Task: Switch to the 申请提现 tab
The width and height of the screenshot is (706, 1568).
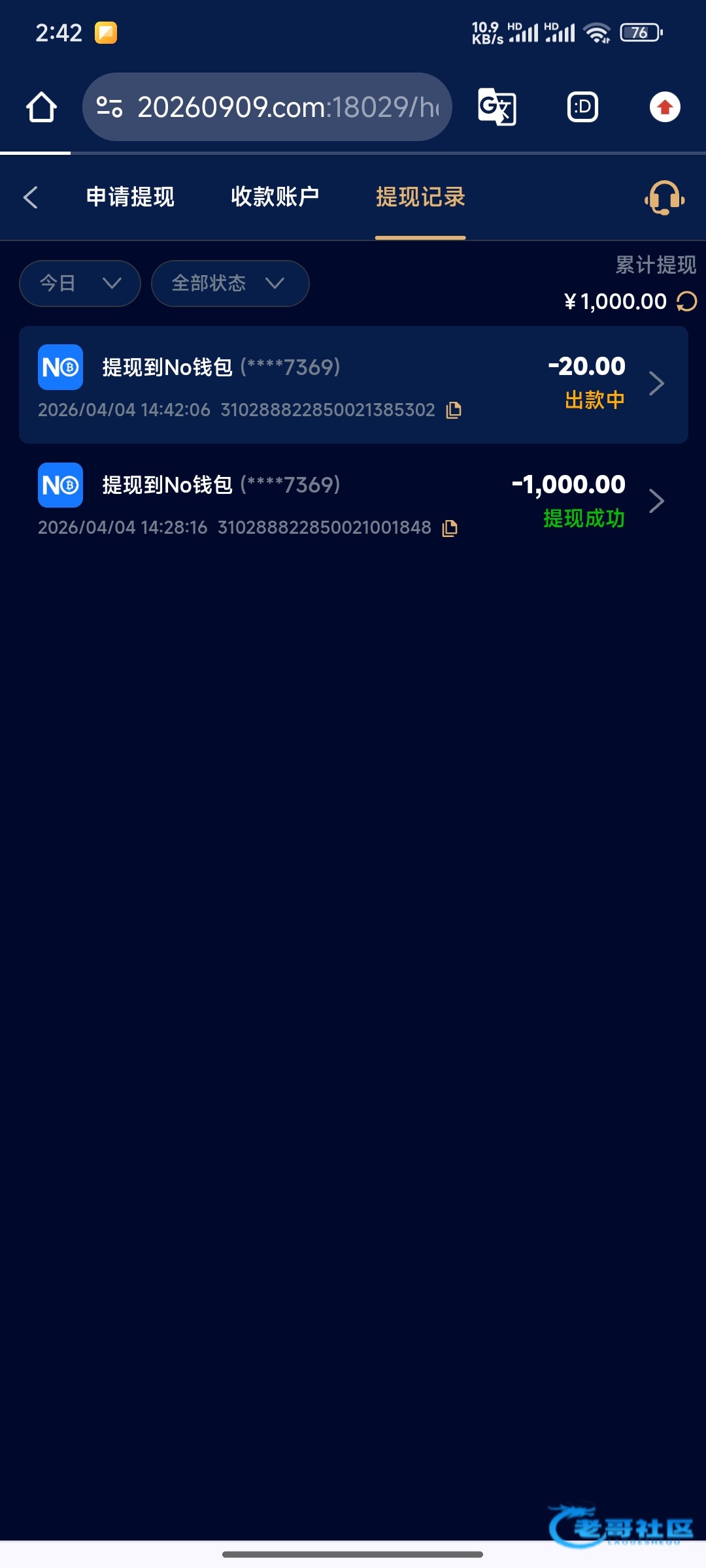Action: coord(130,197)
